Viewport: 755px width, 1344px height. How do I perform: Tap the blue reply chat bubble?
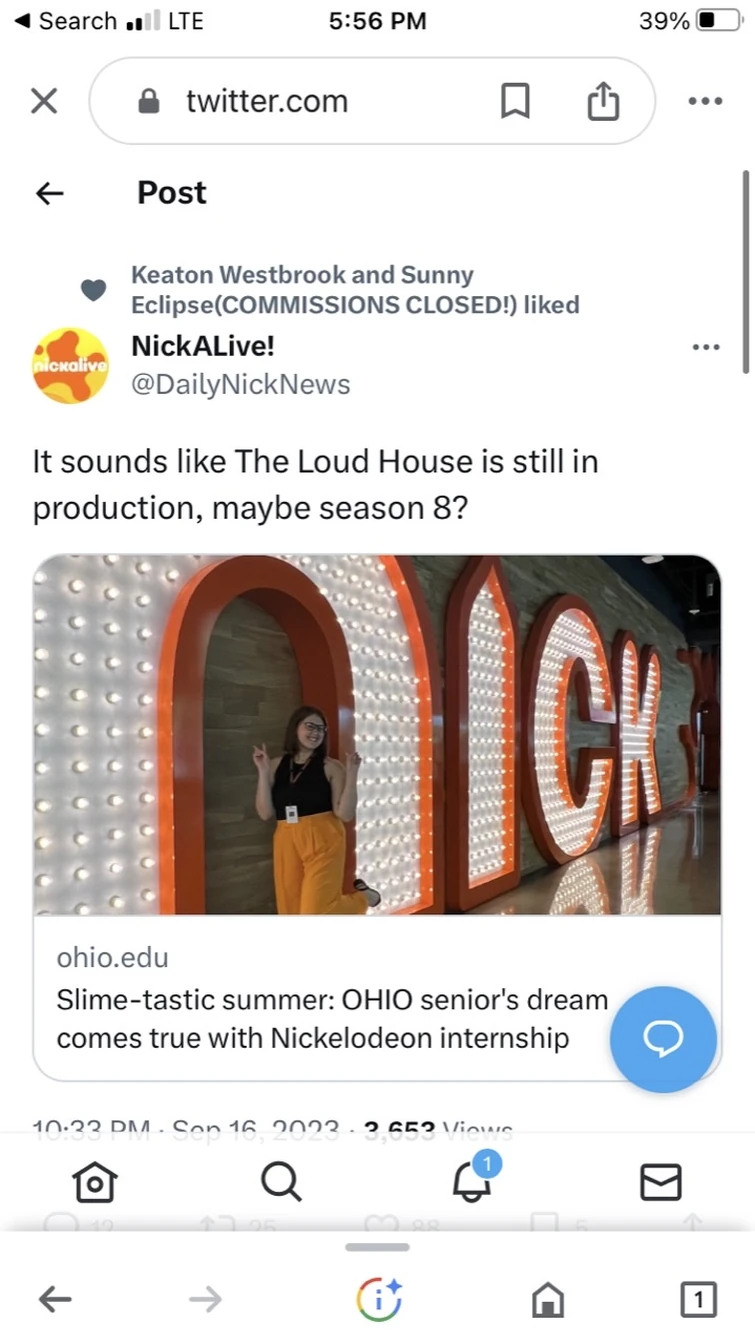click(663, 1039)
